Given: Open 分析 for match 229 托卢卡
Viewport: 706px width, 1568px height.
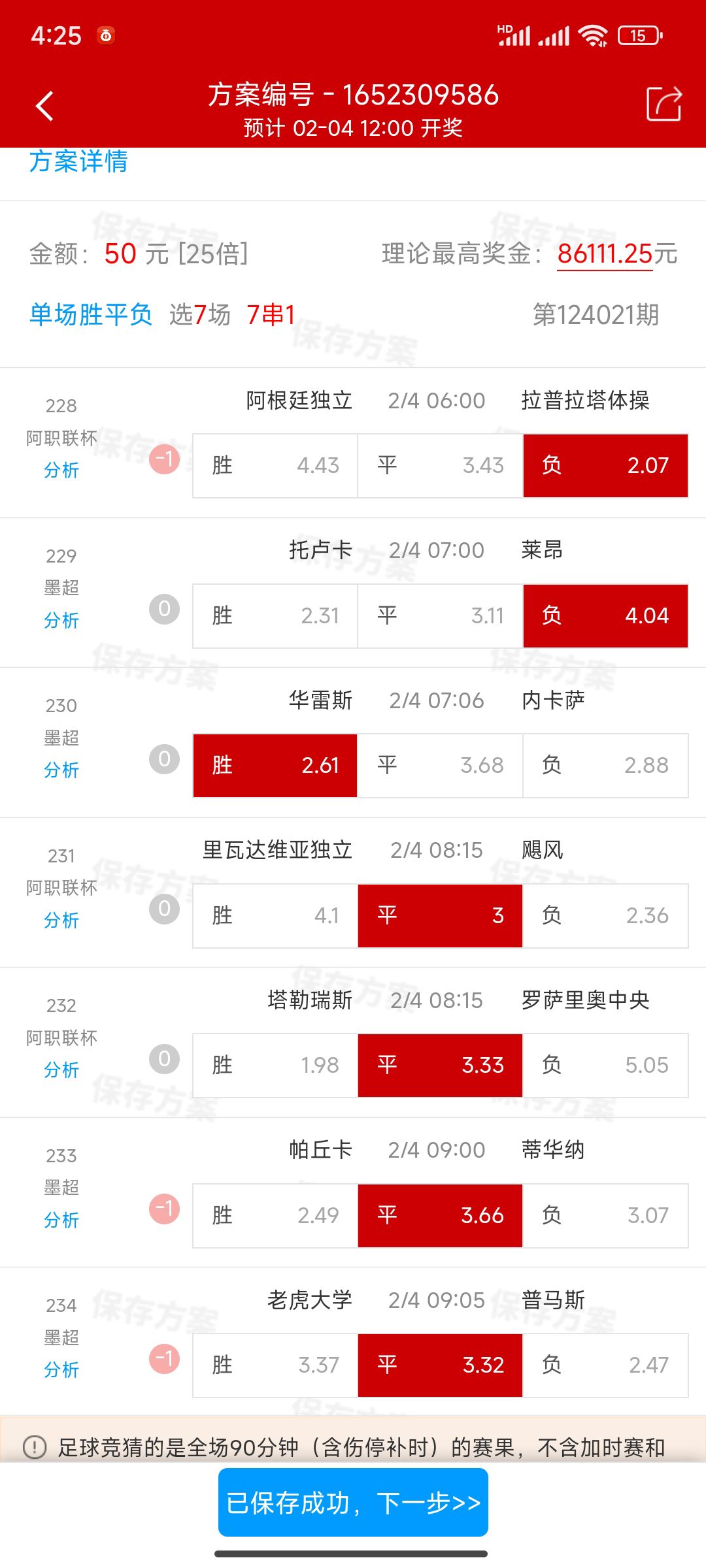Looking at the screenshot, I should click(x=61, y=620).
